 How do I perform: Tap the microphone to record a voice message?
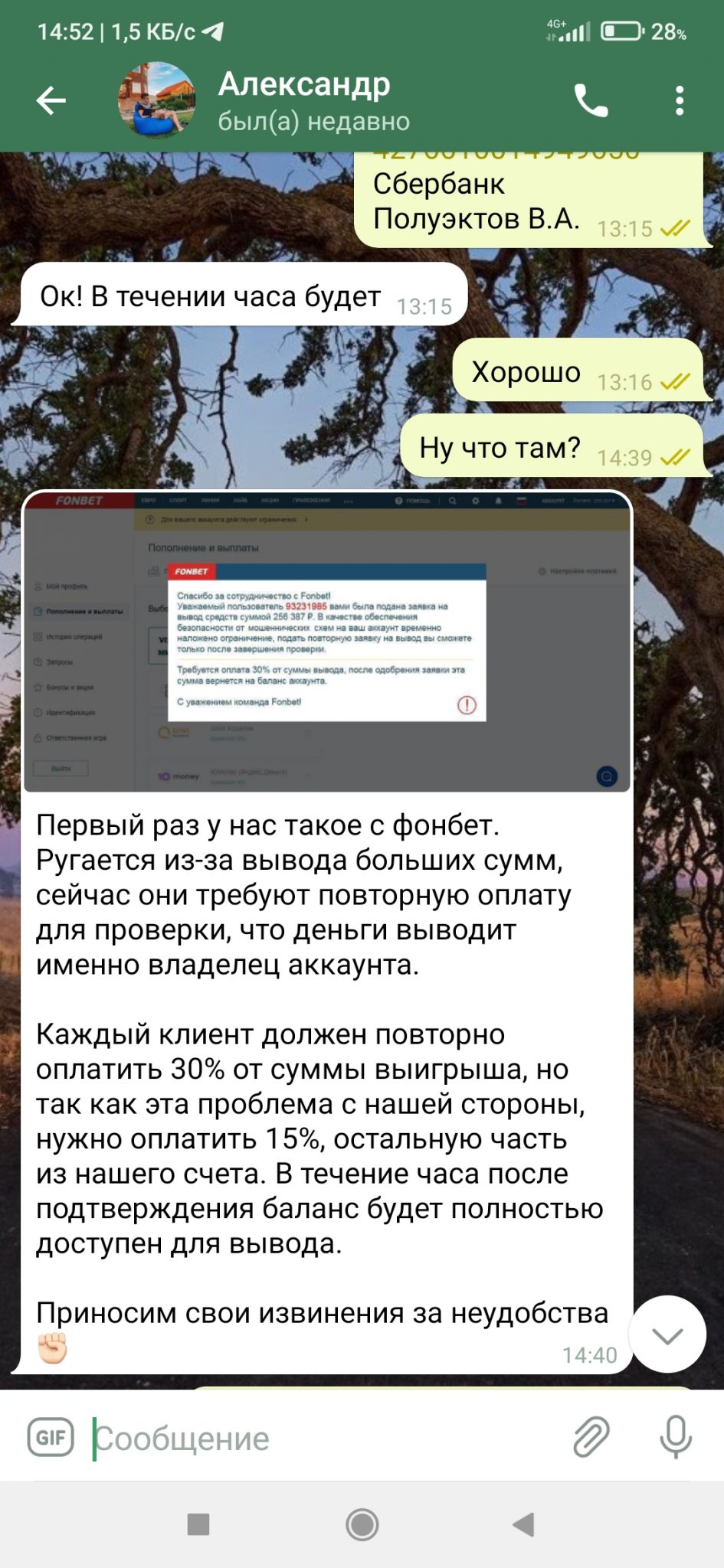coord(676,1437)
